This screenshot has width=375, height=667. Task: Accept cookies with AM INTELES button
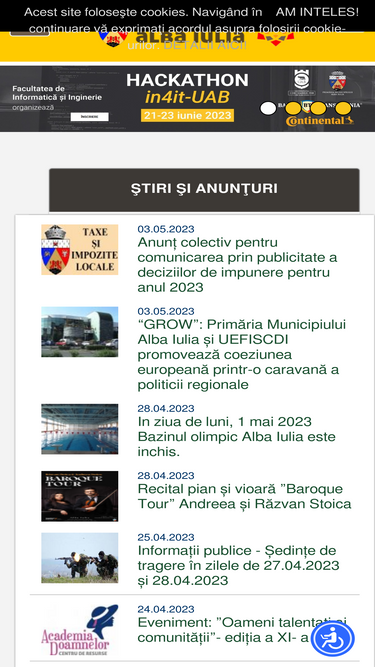pyautogui.click(x=317, y=12)
